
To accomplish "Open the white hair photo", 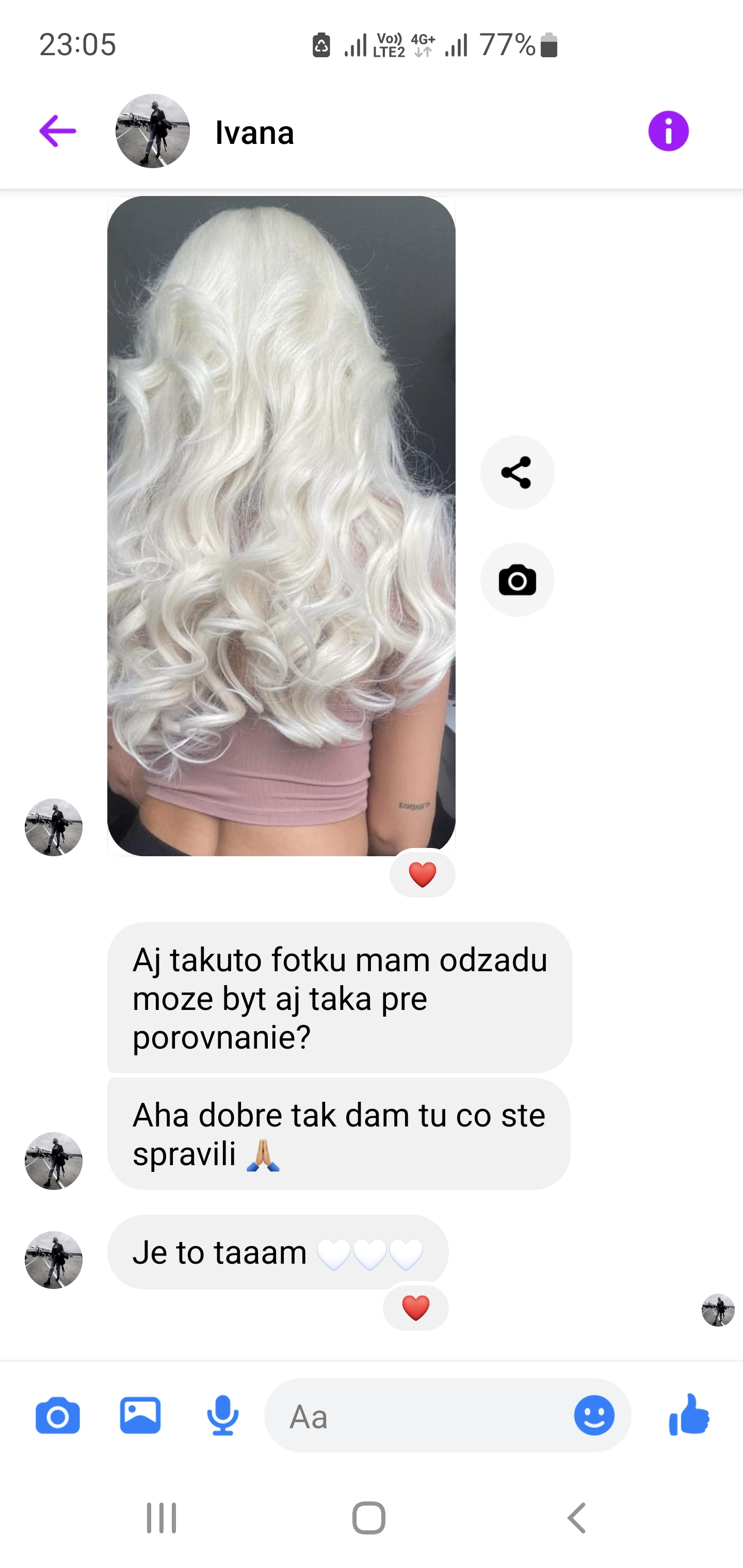I will pyautogui.click(x=281, y=526).
